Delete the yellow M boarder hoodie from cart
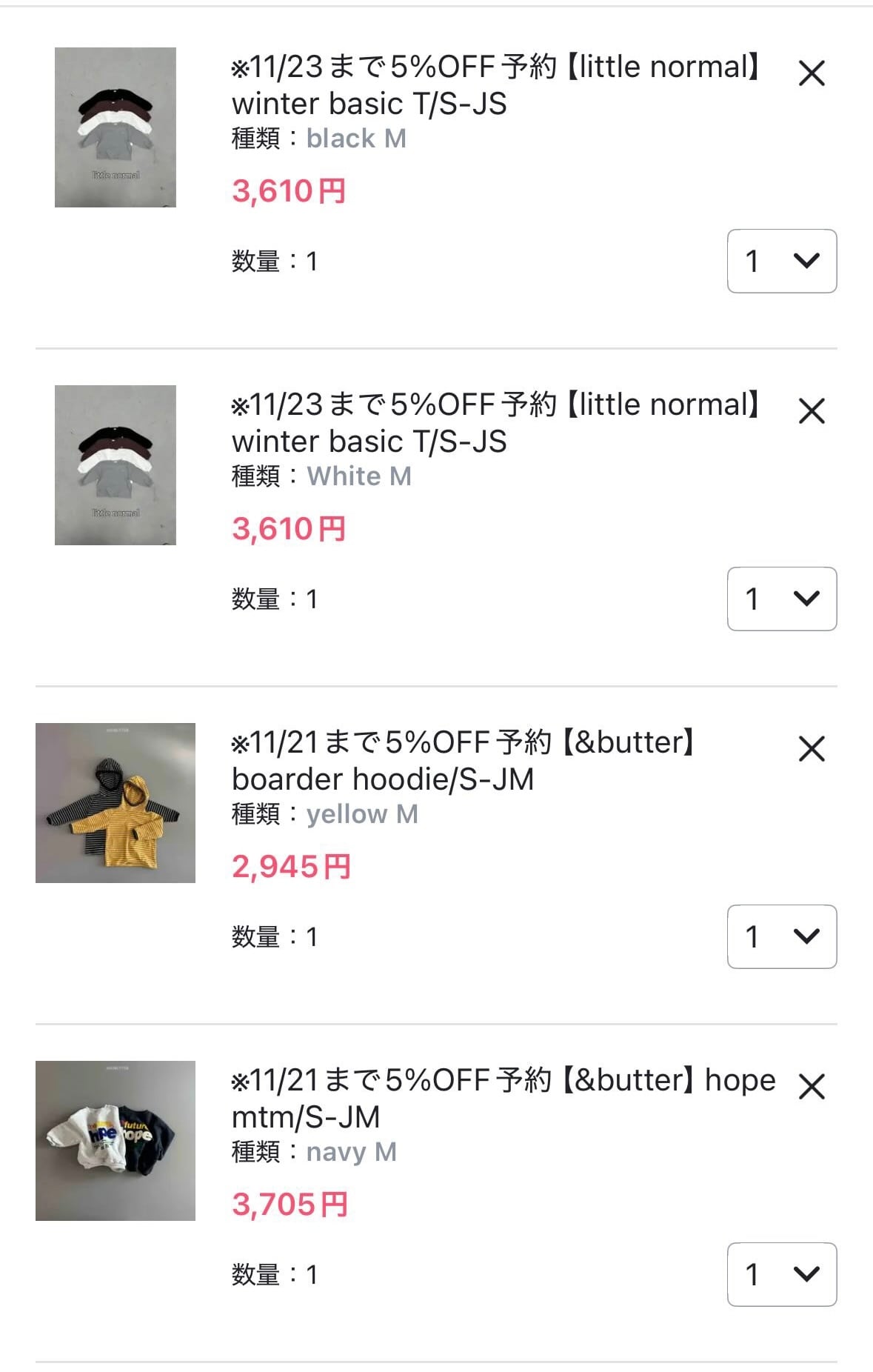This screenshot has height=1372, width=873. pos(812,749)
